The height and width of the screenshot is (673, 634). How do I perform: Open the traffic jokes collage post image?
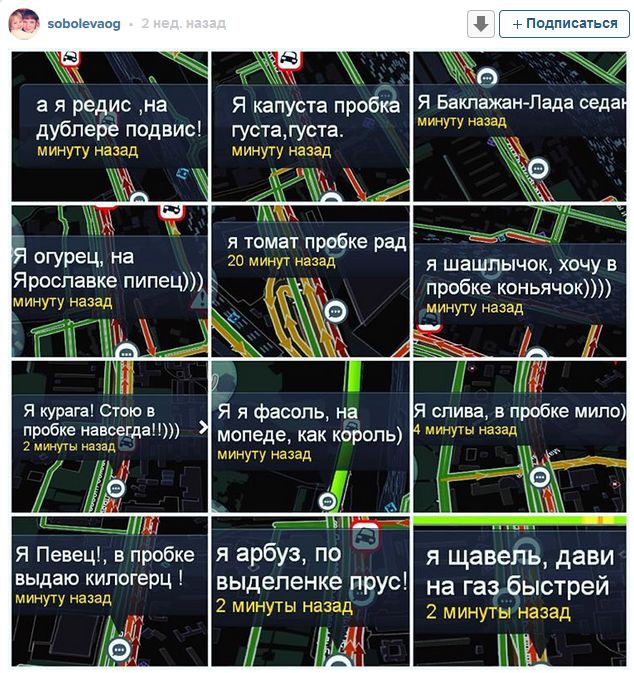[x=317, y=360]
